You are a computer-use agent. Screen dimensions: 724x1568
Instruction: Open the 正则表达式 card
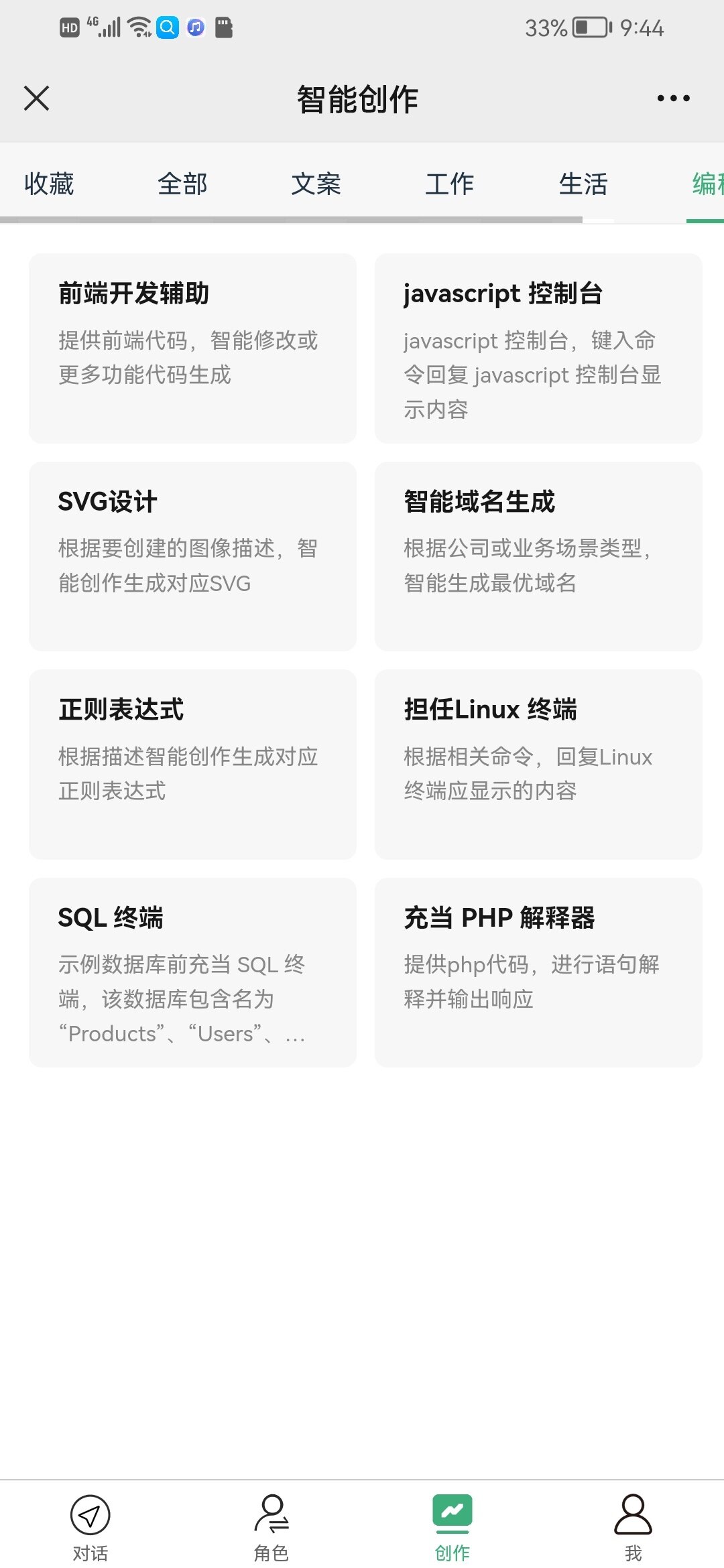click(192, 764)
